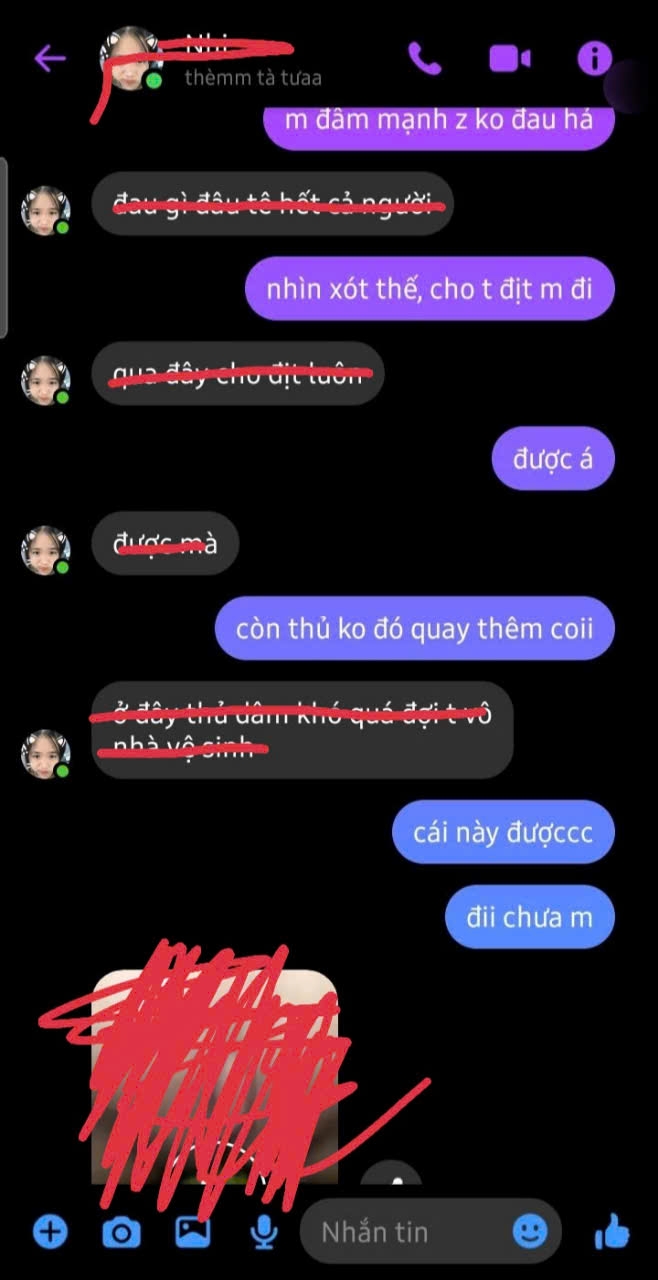658x1280 pixels.
Task: Open the conversation info page
Action: tap(594, 58)
